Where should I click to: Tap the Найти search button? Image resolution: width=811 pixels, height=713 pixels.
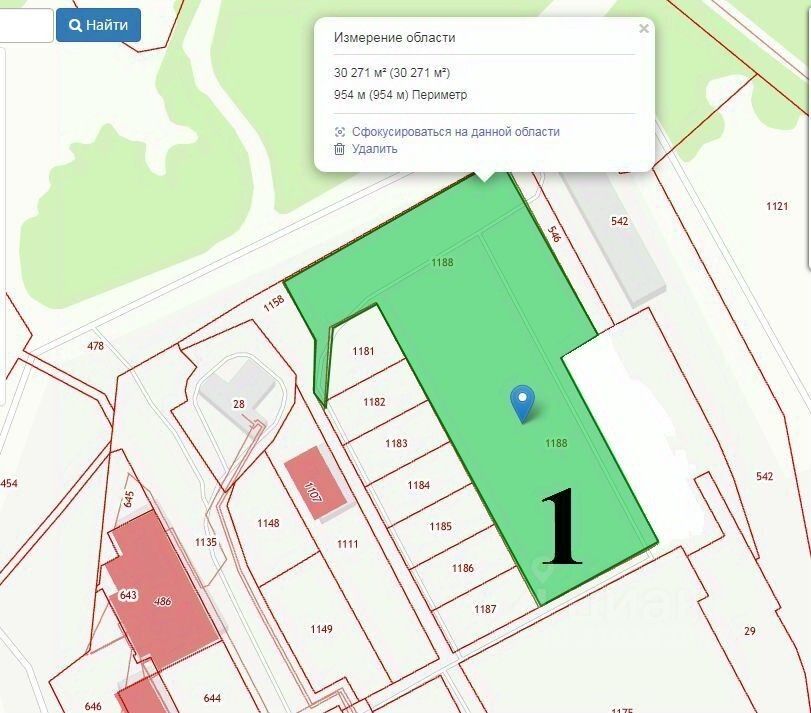click(98, 26)
